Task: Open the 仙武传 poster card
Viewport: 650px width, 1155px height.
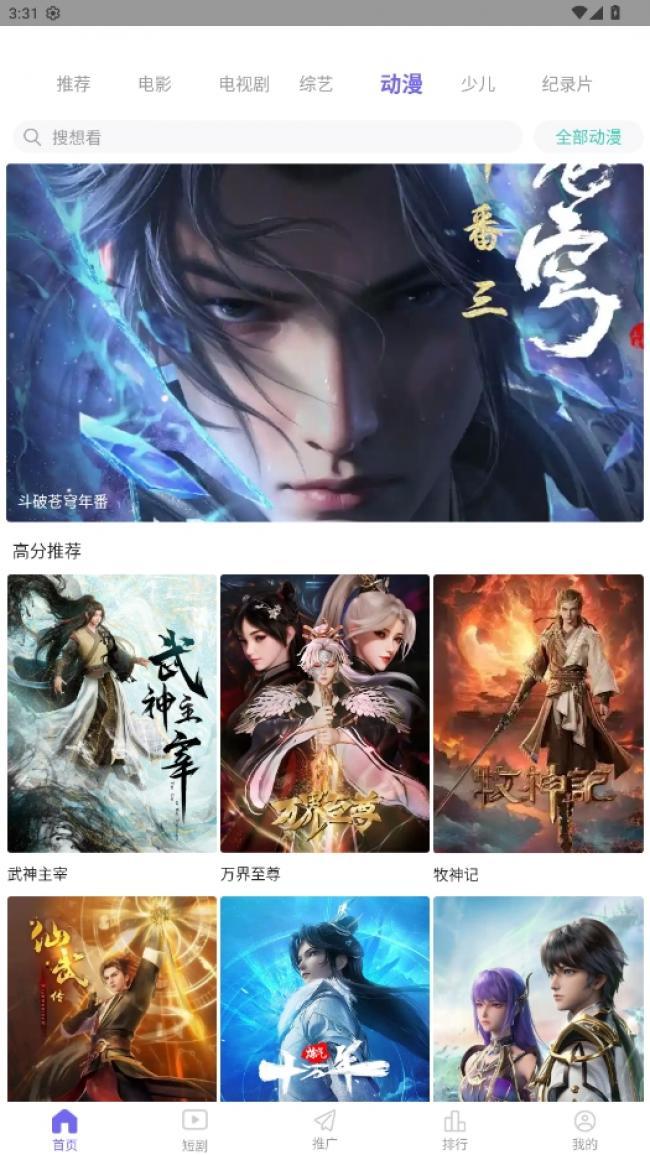Action: point(112,998)
